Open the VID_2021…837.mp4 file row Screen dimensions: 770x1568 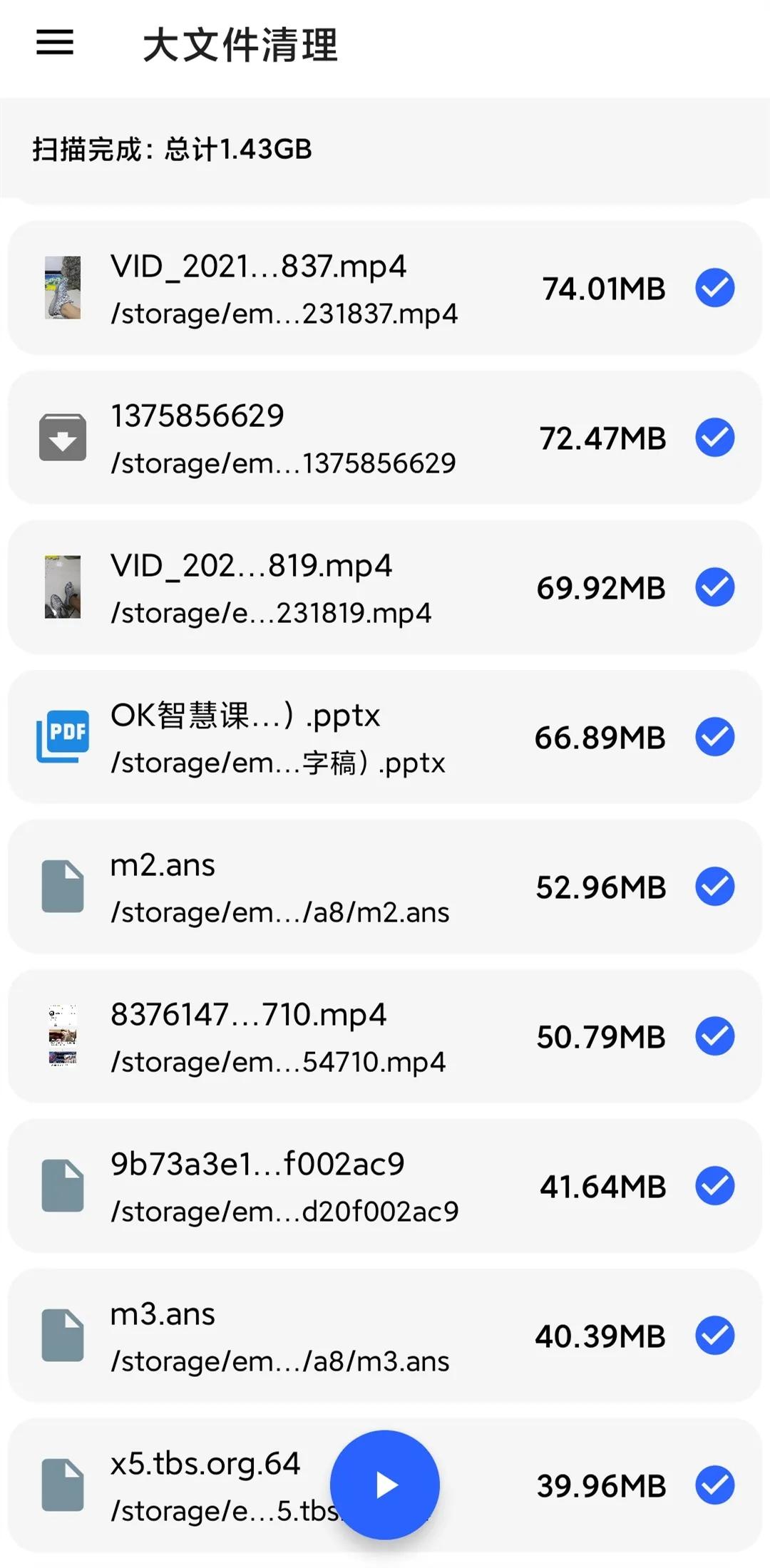285,288
